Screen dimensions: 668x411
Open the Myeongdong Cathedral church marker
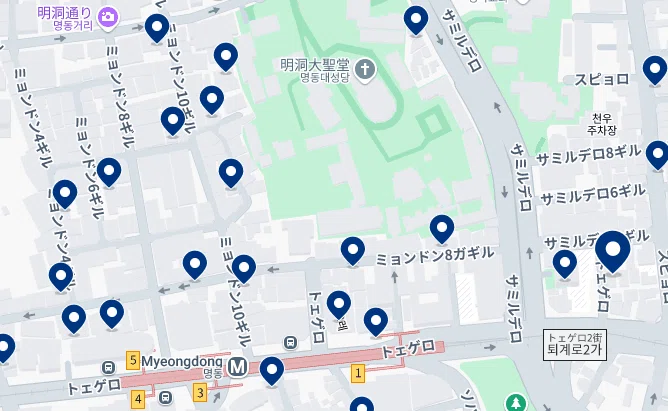tap(365, 70)
